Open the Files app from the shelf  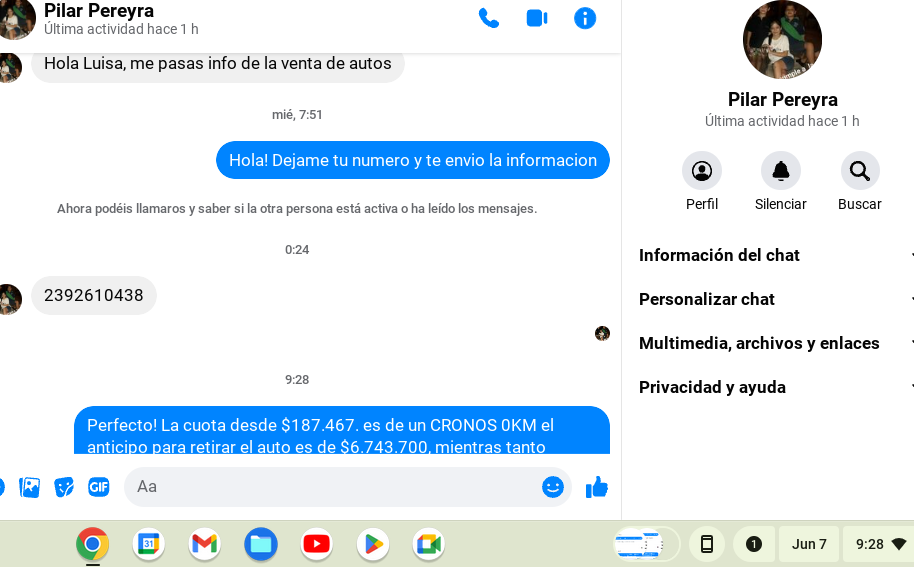pos(260,544)
